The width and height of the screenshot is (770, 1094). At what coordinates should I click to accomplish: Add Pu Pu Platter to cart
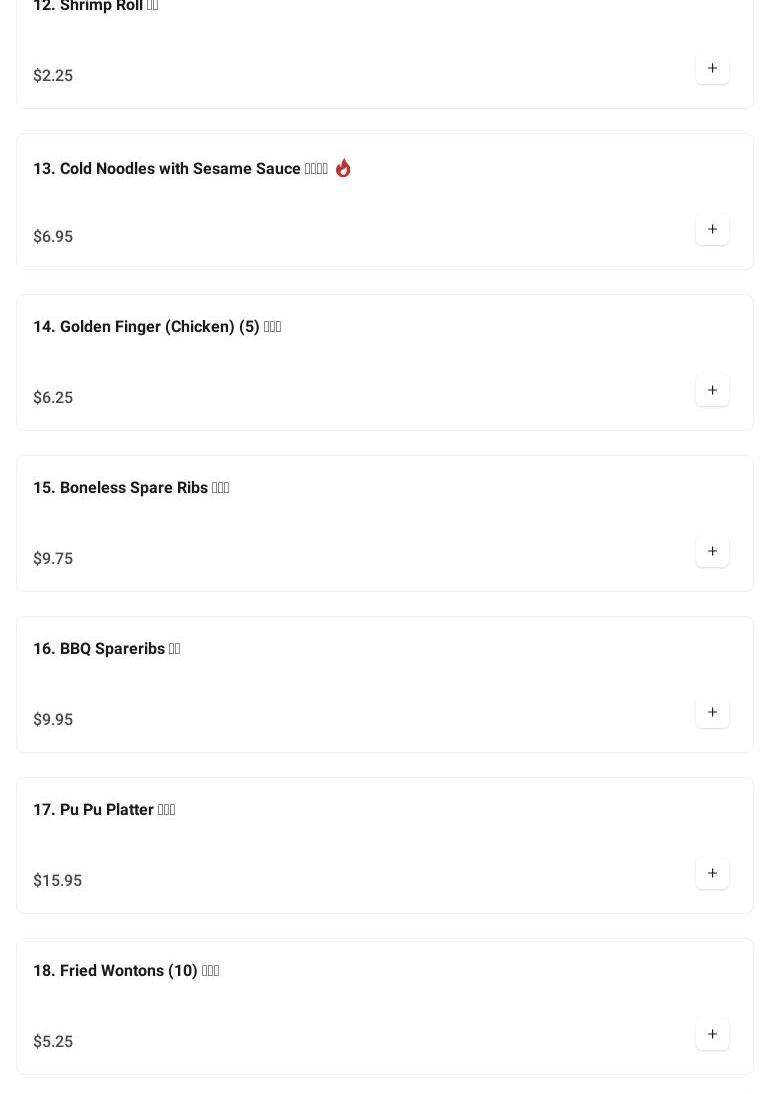coord(712,874)
